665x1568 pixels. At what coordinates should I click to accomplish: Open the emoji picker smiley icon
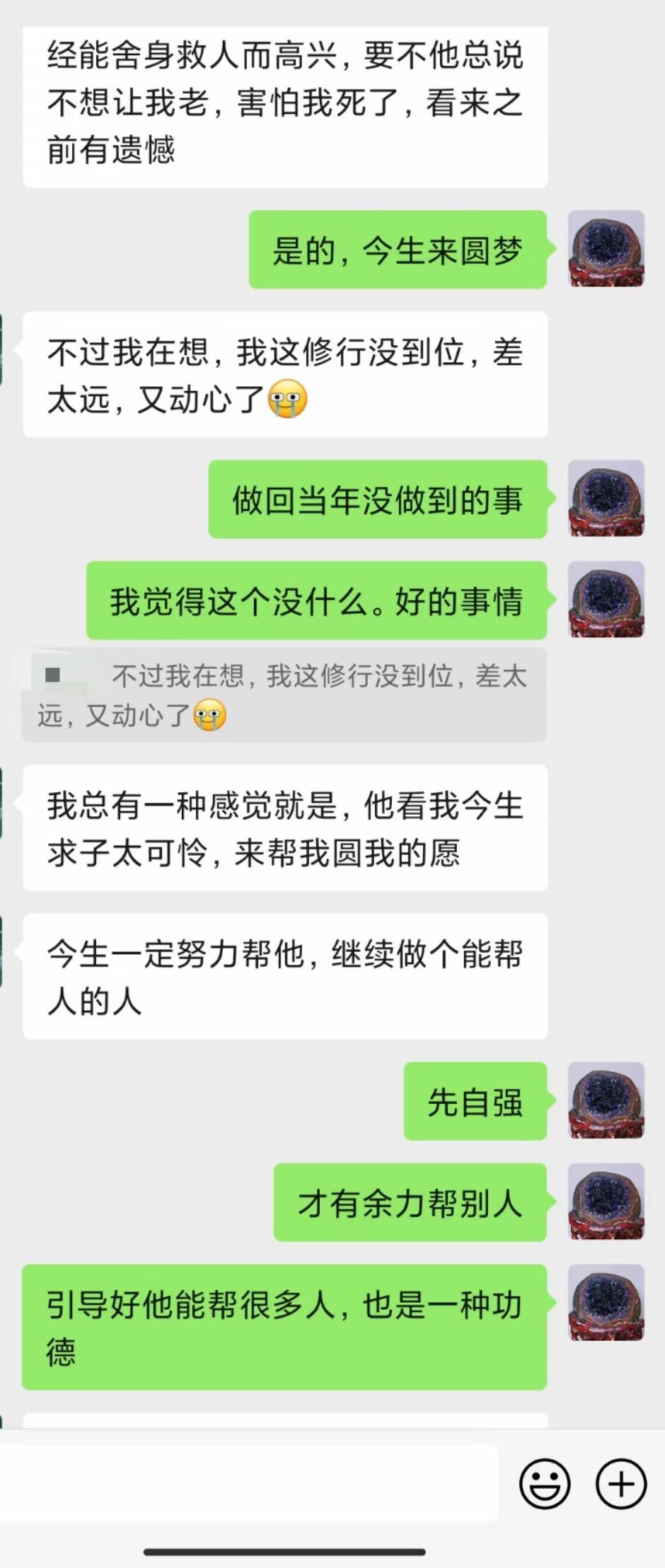545,1483
